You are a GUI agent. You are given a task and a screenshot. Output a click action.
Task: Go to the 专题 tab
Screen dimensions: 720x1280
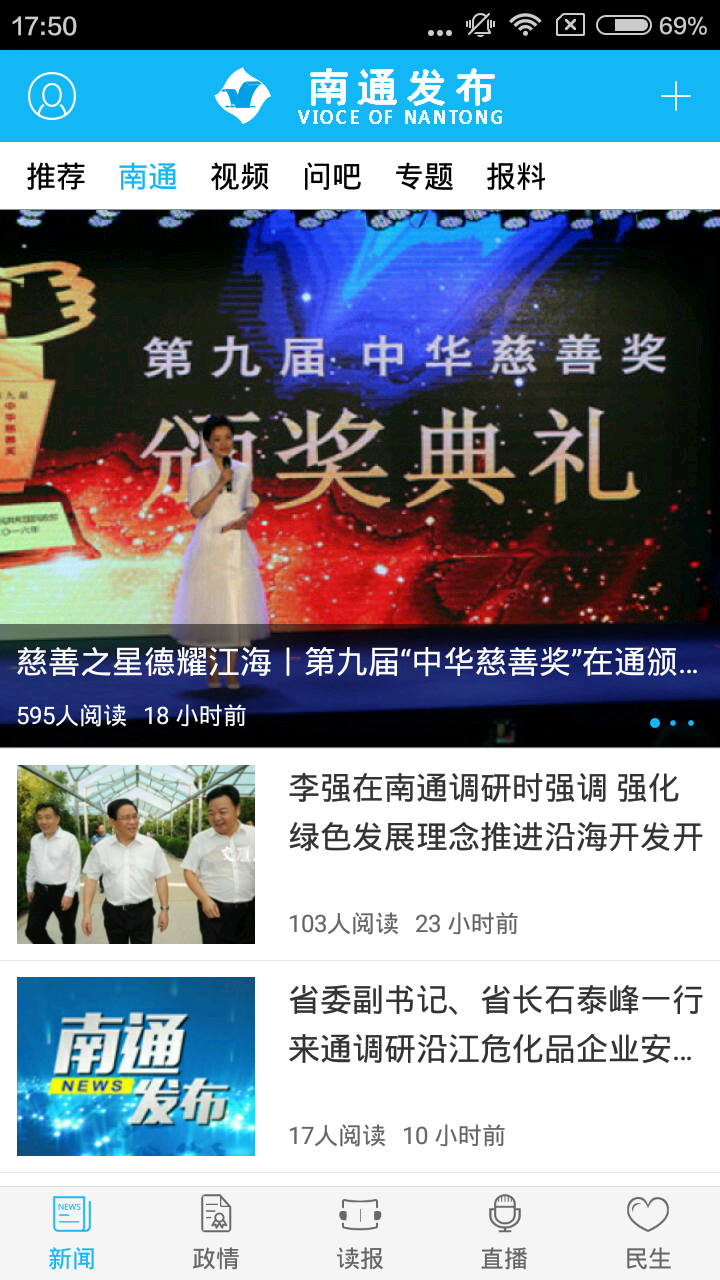[x=424, y=177]
